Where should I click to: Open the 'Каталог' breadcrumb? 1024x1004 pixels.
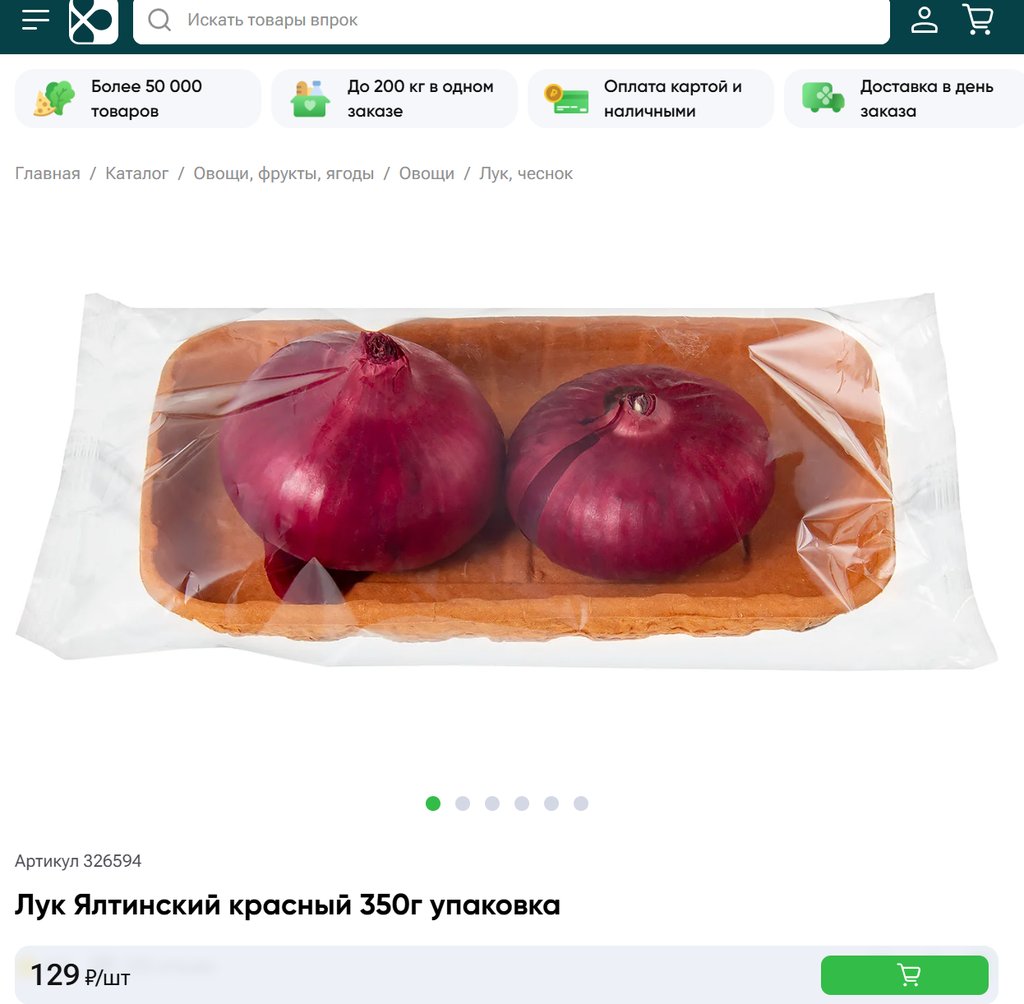(137, 174)
